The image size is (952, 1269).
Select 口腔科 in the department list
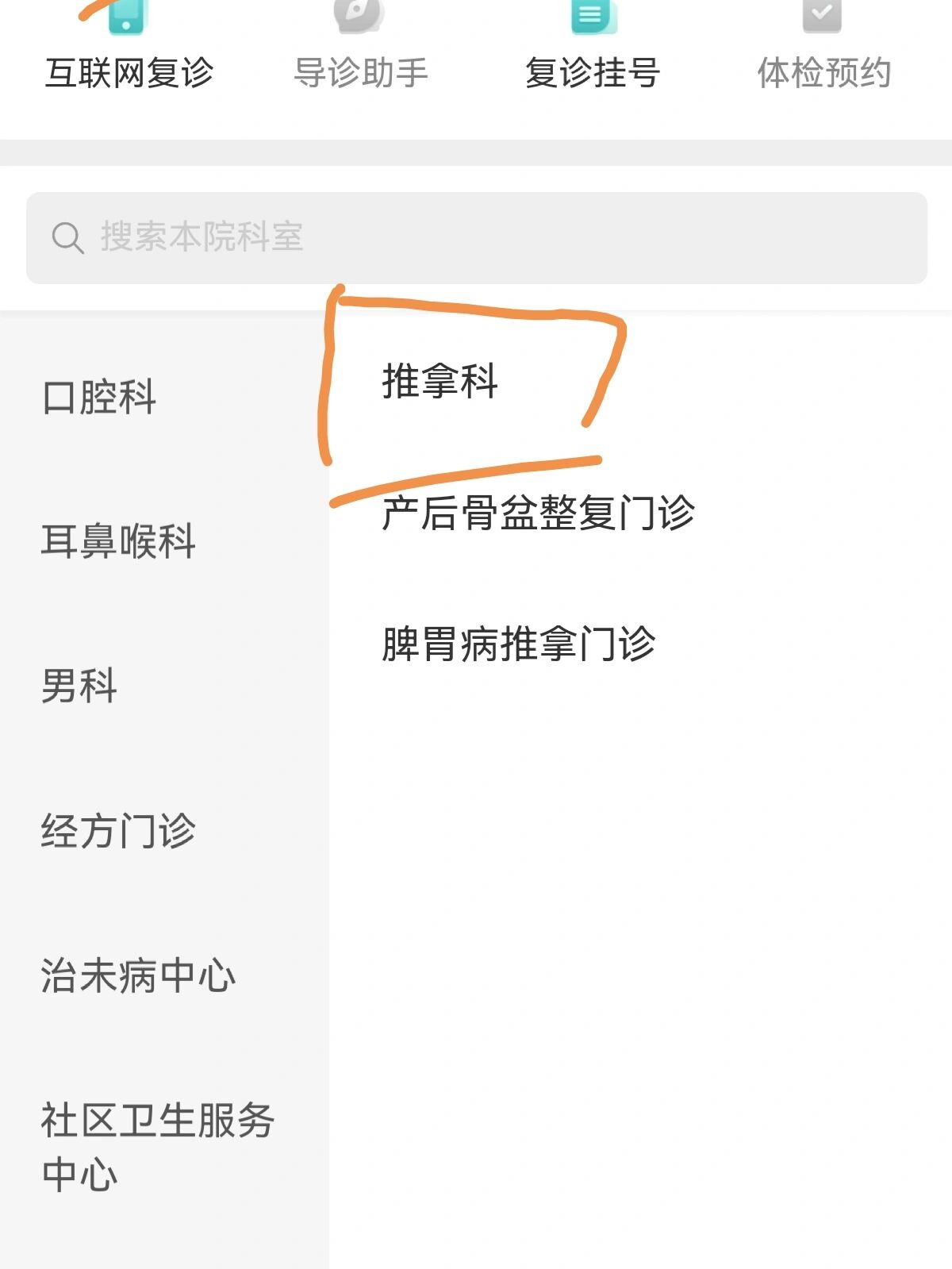[x=99, y=397]
